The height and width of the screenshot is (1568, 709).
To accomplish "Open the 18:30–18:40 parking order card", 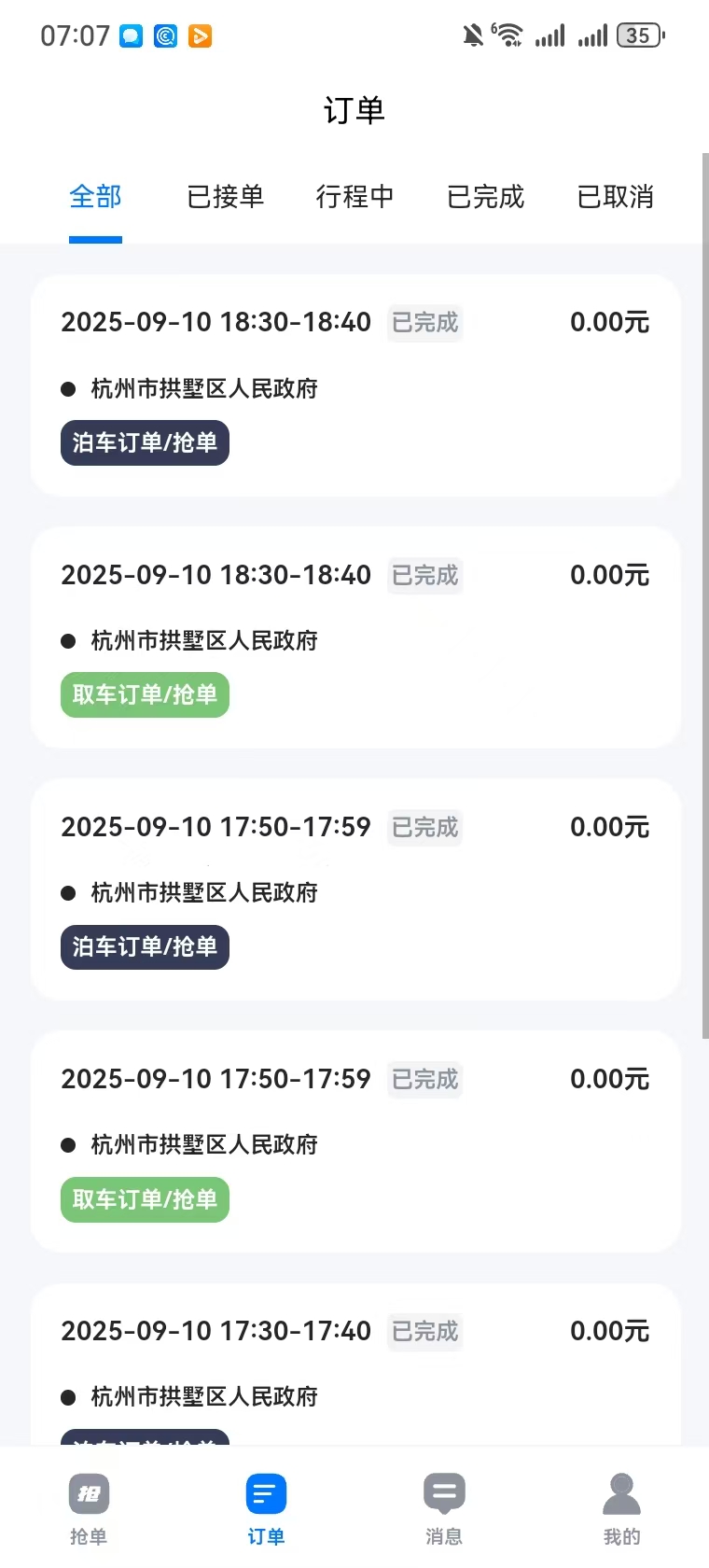I will click(354, 383).
